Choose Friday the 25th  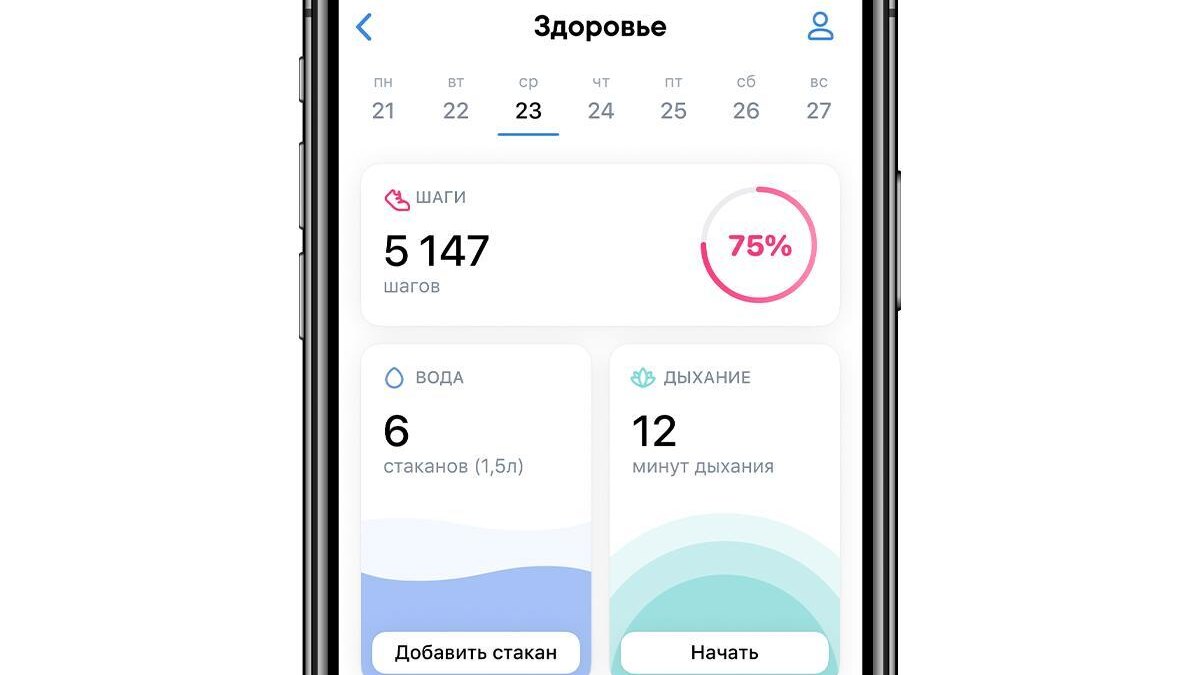[x=673, y=99]
